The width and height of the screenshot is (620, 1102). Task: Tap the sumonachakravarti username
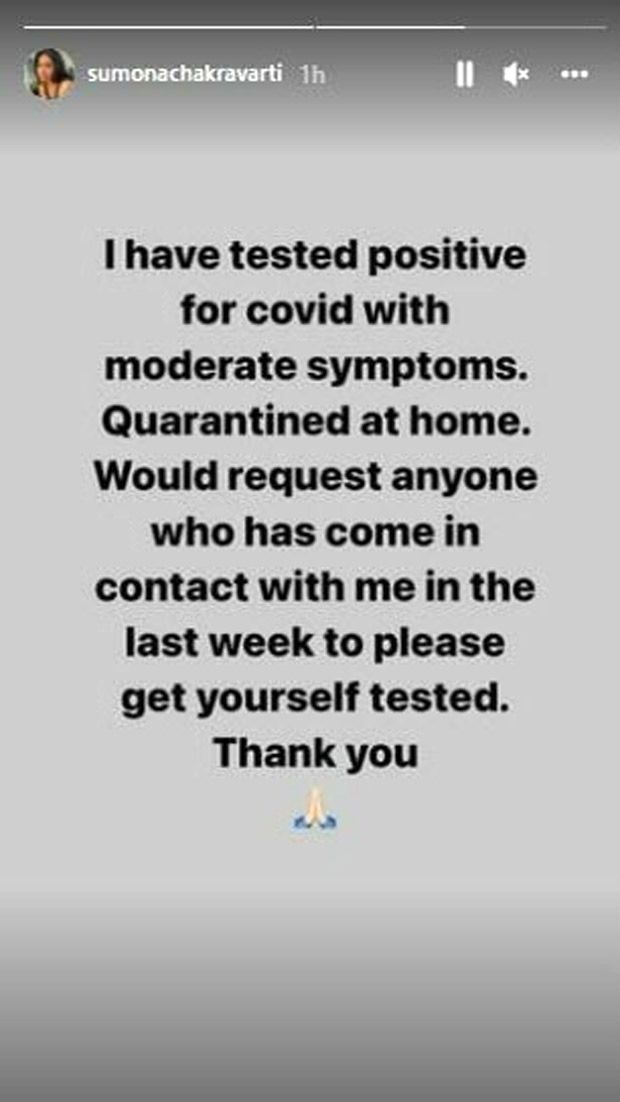point(185,73)
